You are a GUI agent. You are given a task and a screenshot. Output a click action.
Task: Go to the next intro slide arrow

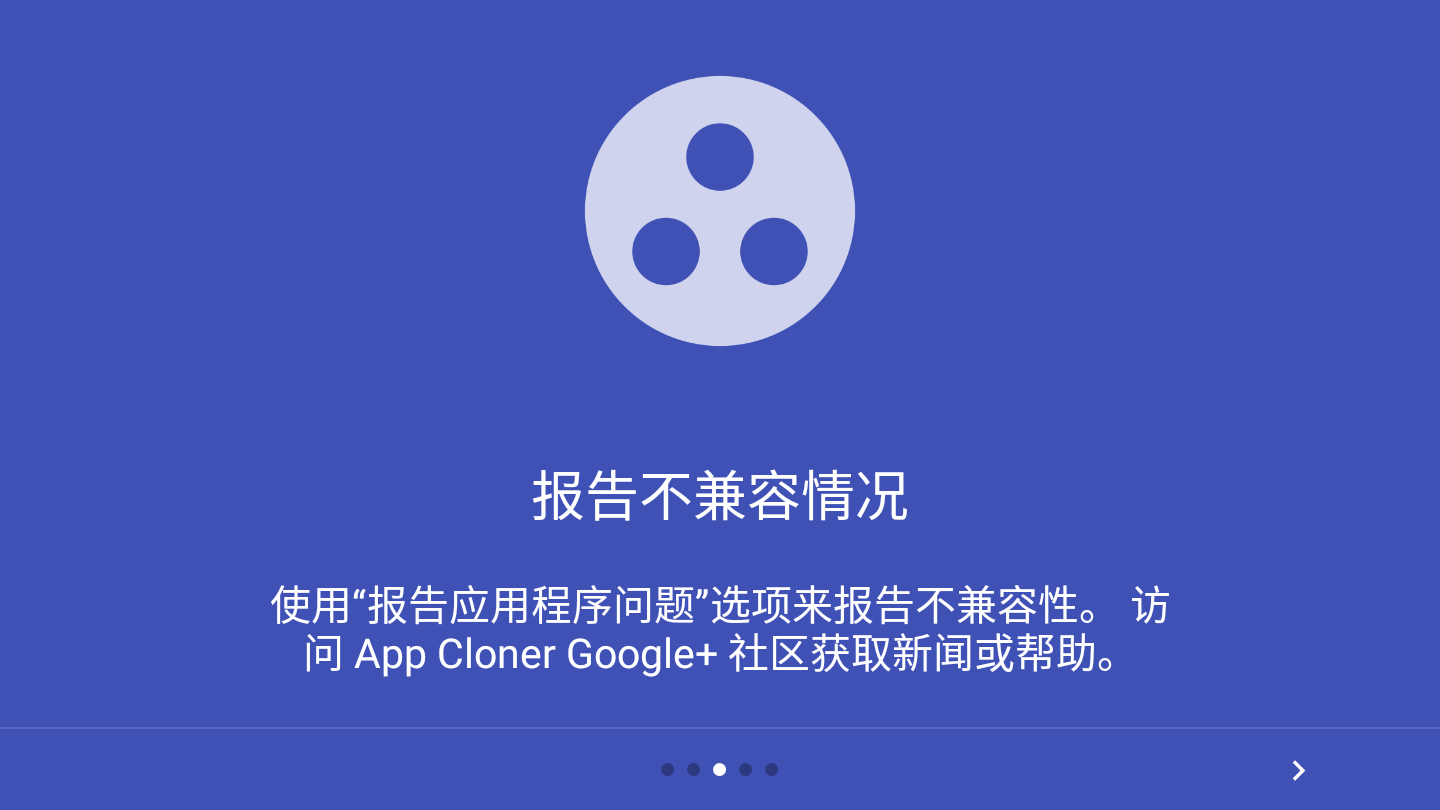coord(1298,770)
